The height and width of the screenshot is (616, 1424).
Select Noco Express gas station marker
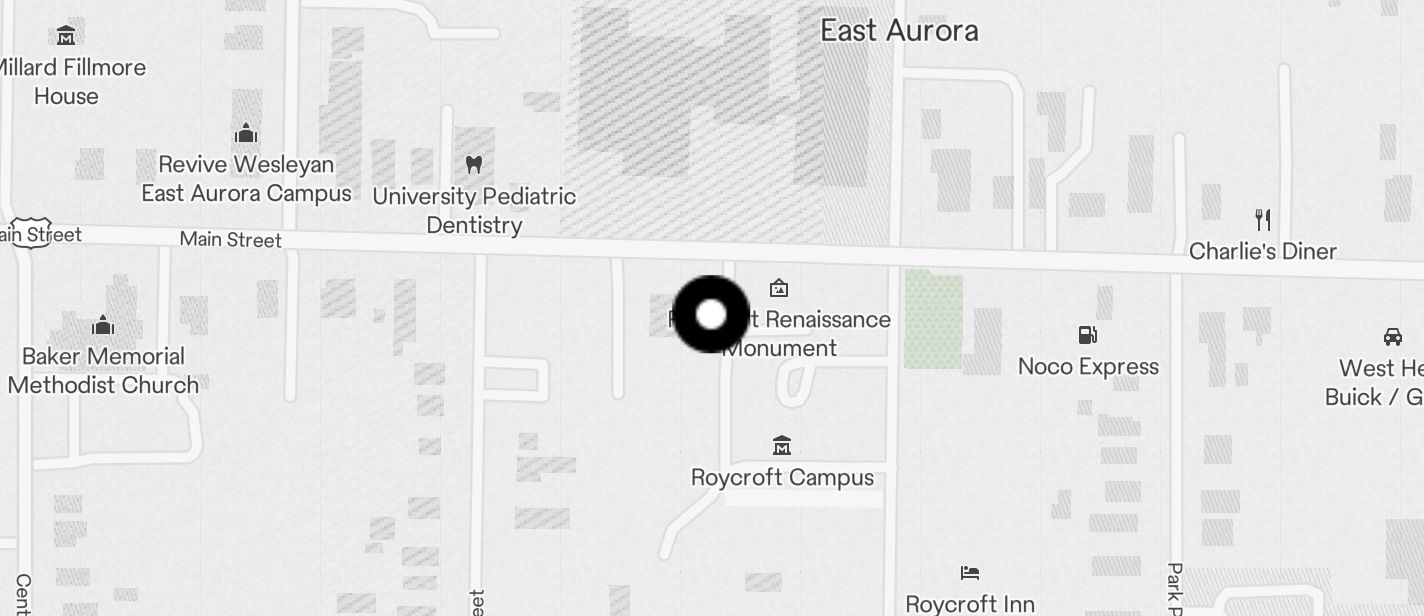click(x=1088, y=335)
